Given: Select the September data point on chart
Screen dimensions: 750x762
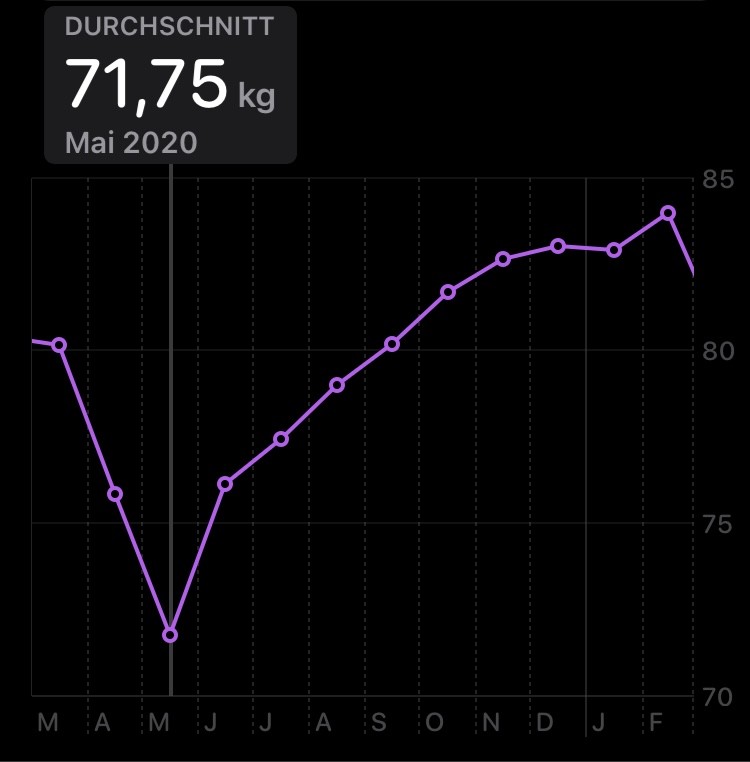Looking at the screenshot, I should point(392,344).
